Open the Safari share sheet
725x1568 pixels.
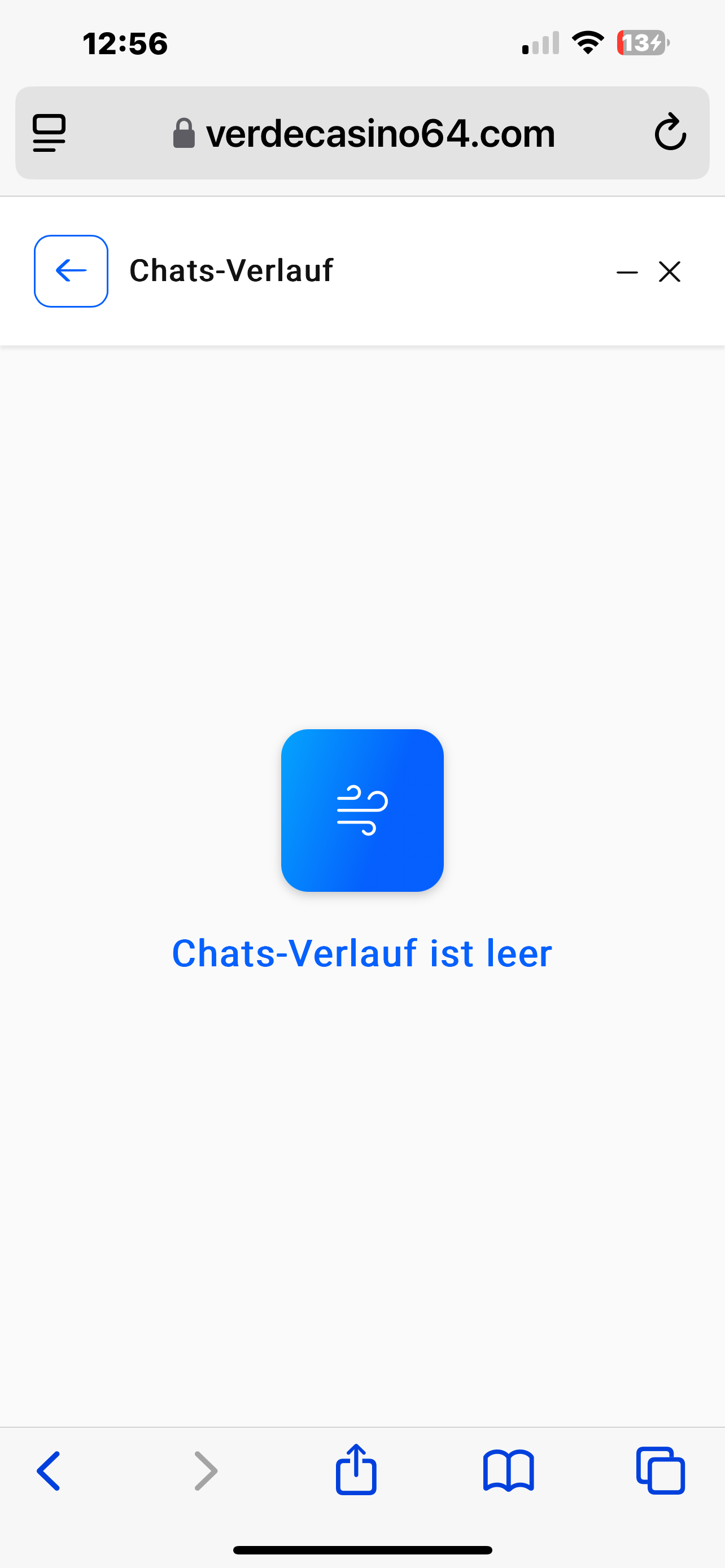356,1469
